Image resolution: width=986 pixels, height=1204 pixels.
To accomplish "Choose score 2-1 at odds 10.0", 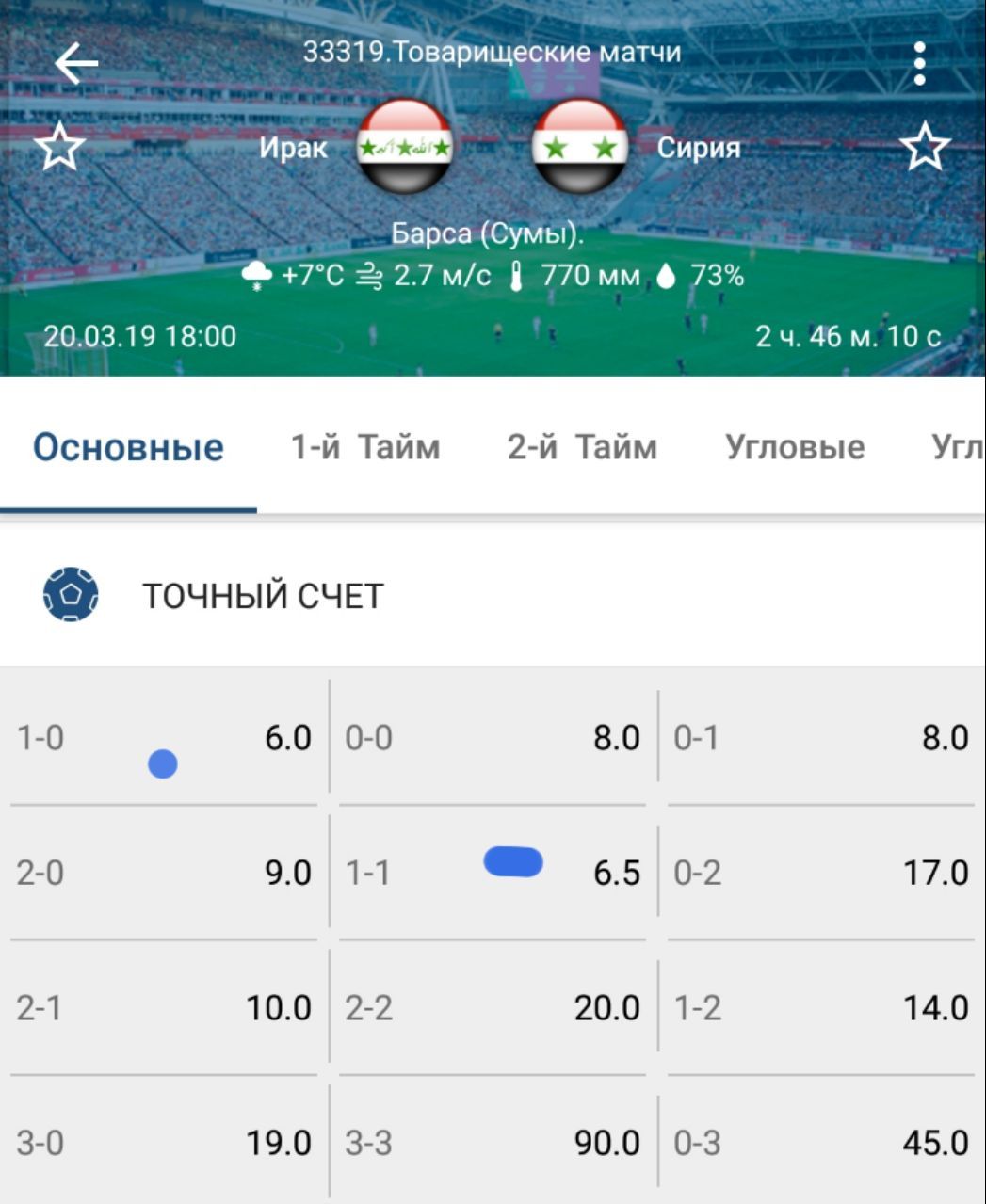I will [164, 1008].
